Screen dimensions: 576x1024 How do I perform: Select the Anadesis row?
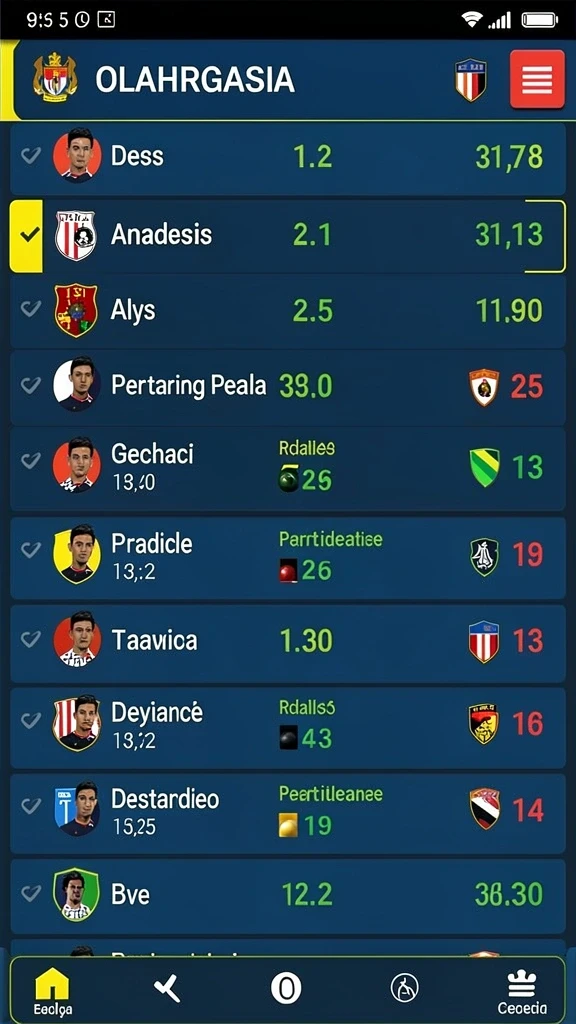coord(288,236)
